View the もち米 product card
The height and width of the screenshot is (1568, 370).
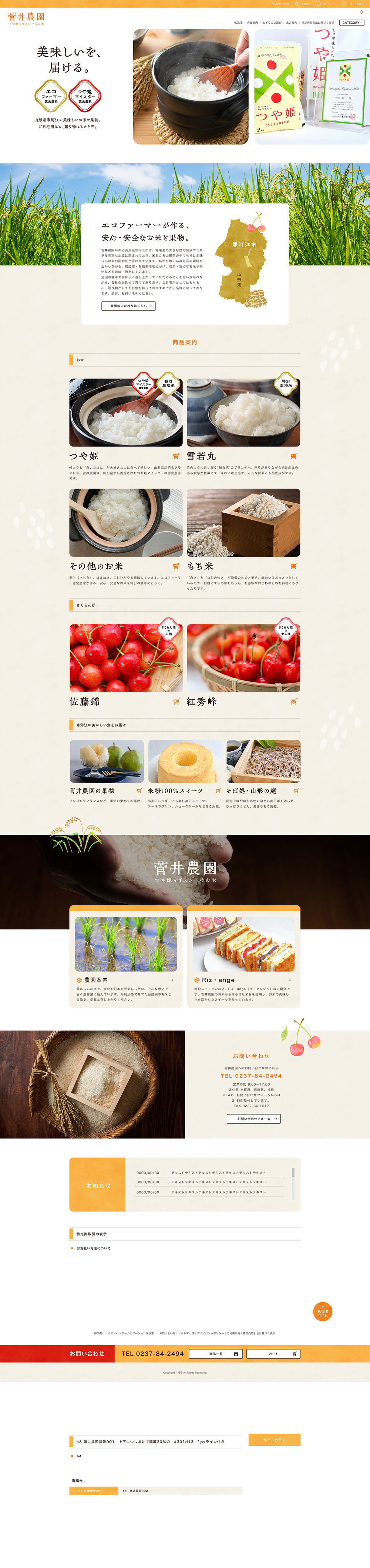pos(243,523)
